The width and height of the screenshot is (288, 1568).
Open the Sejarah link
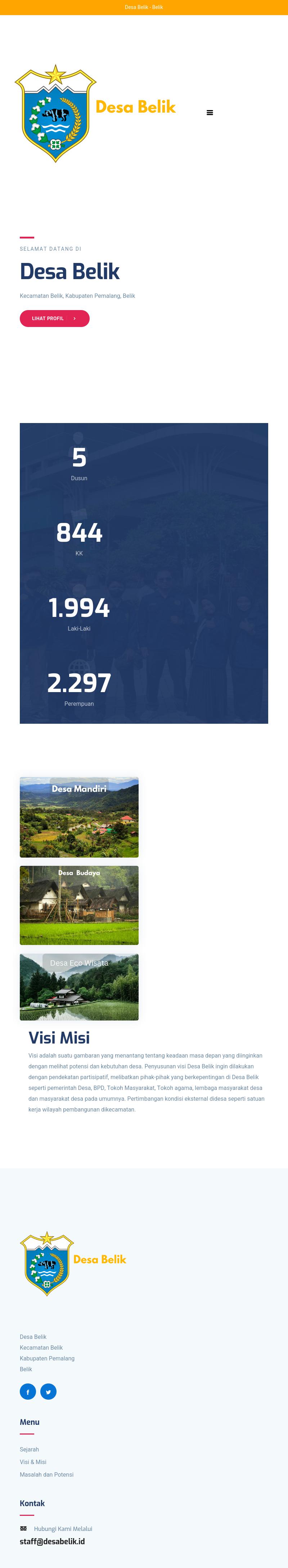tap(29, 1449)
